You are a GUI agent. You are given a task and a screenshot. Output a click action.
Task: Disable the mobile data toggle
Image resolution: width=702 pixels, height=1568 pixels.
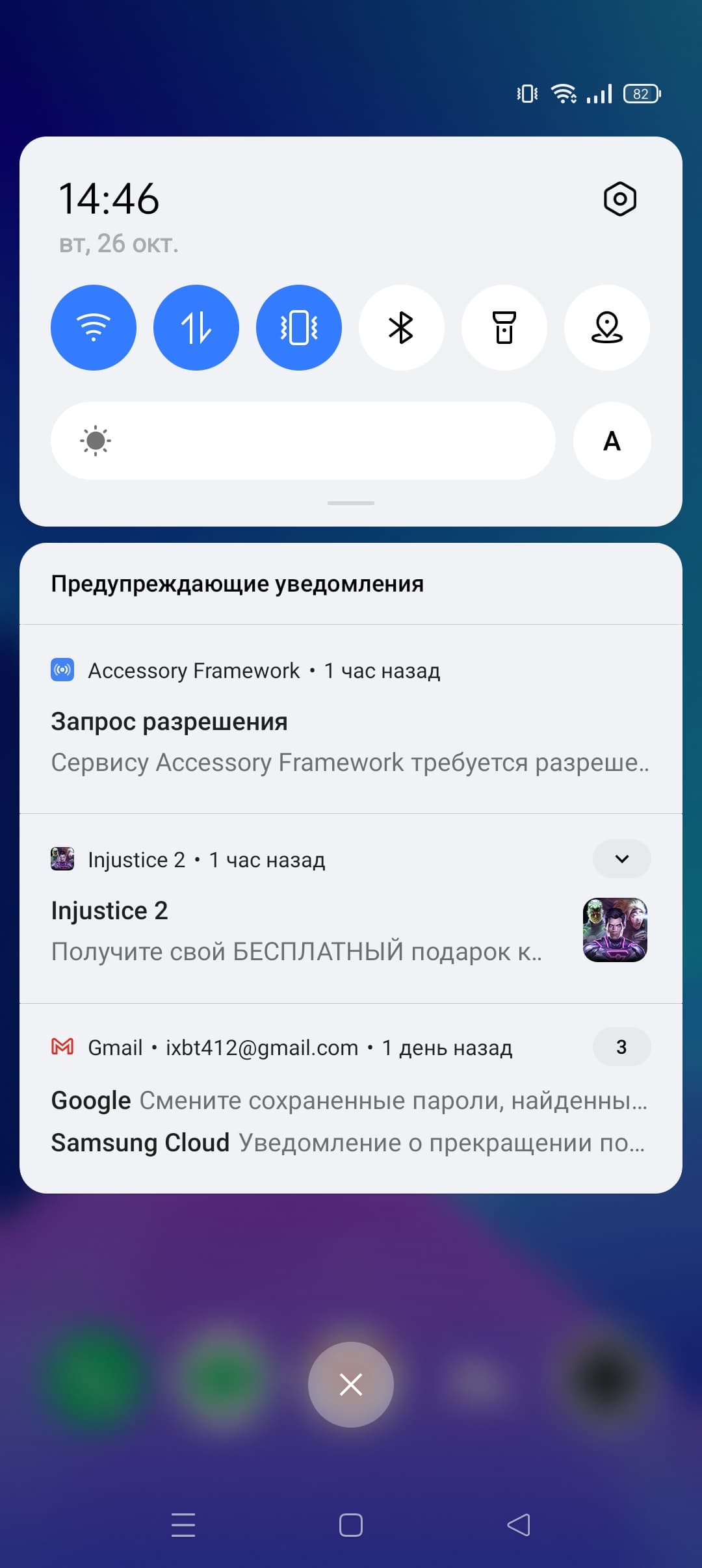196,328
